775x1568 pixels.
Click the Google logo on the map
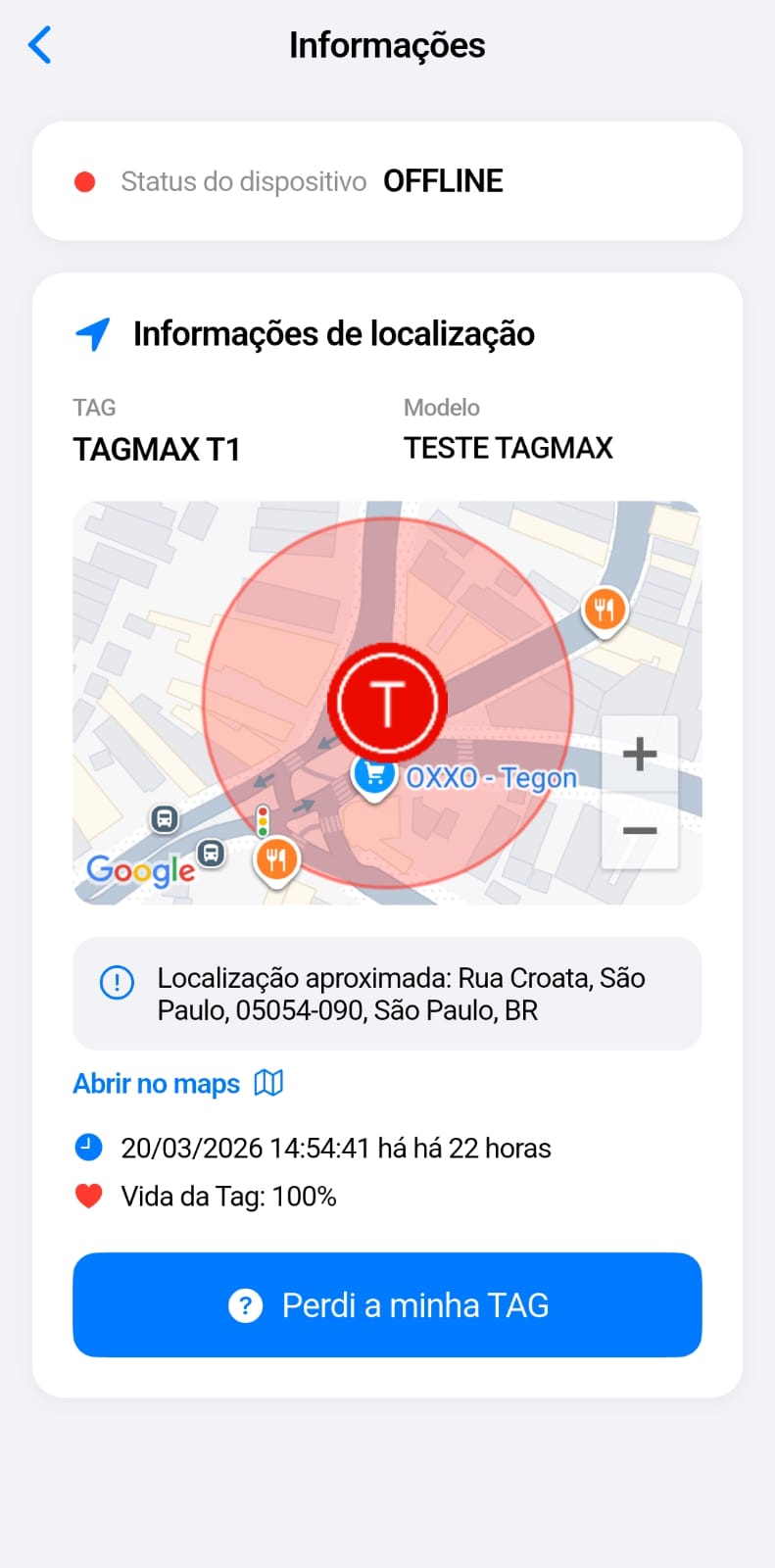click(140, 870)
